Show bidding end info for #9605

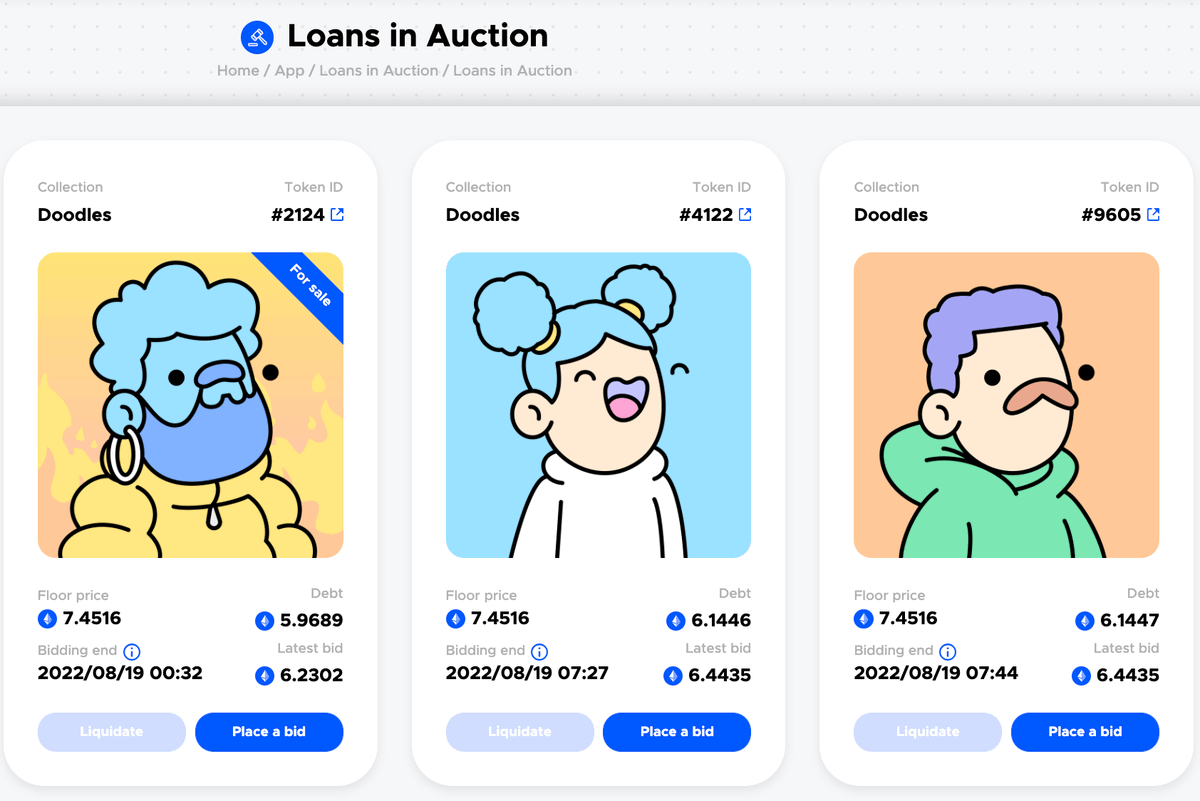tap(947, 651)
